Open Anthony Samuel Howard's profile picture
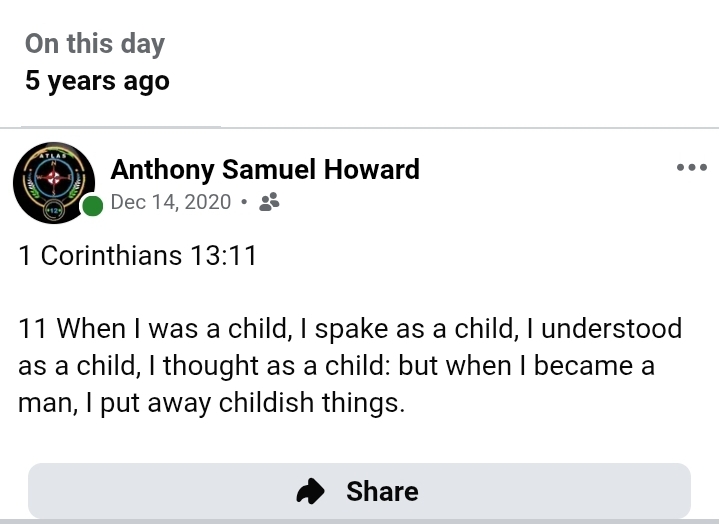The image size is (720, 524). tap(53, 183)
